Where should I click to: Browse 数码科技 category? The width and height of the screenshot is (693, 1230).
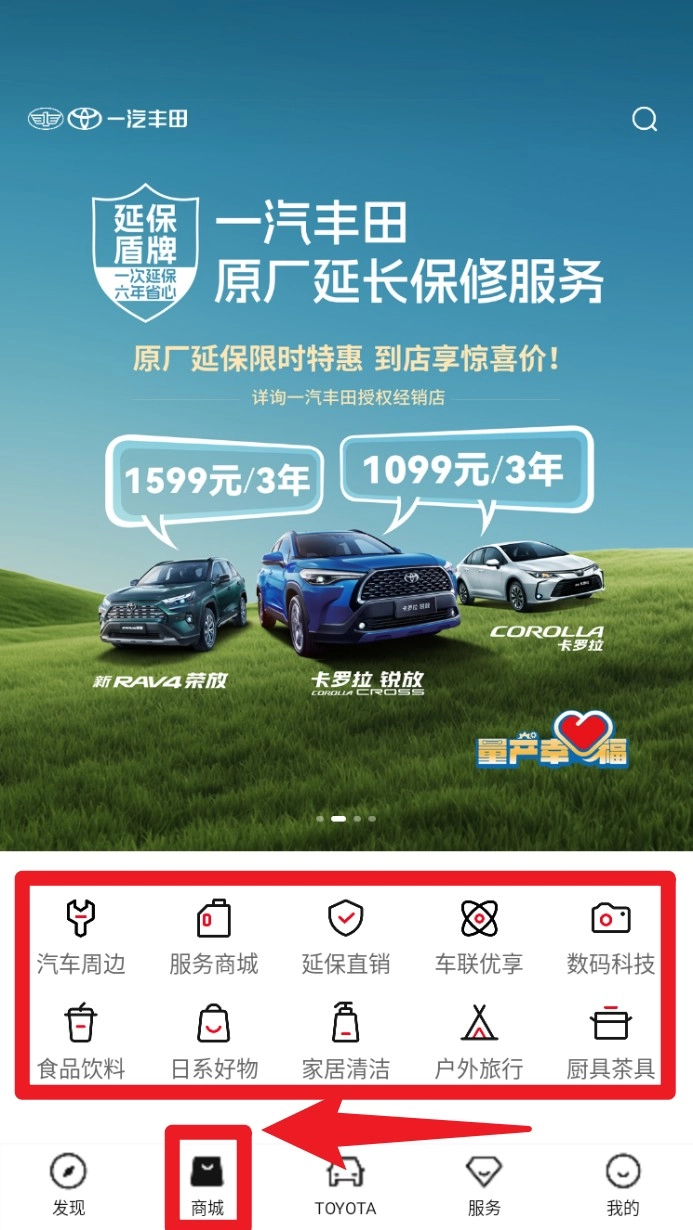(610, 937)
